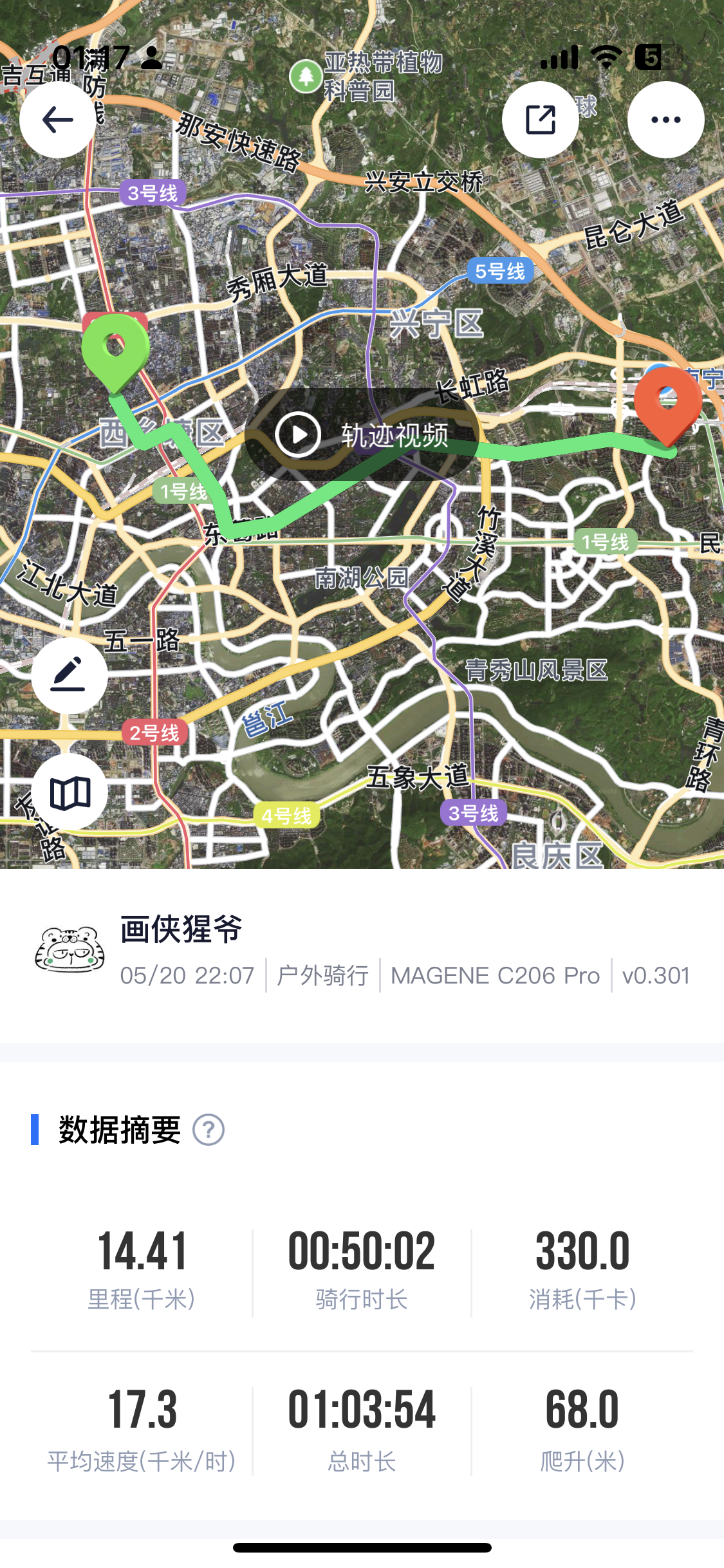Image resolution: width=724 pixels, height=1568 pixels.
Task: Open the three-dot overflow menu
Action: pos(666,120)
